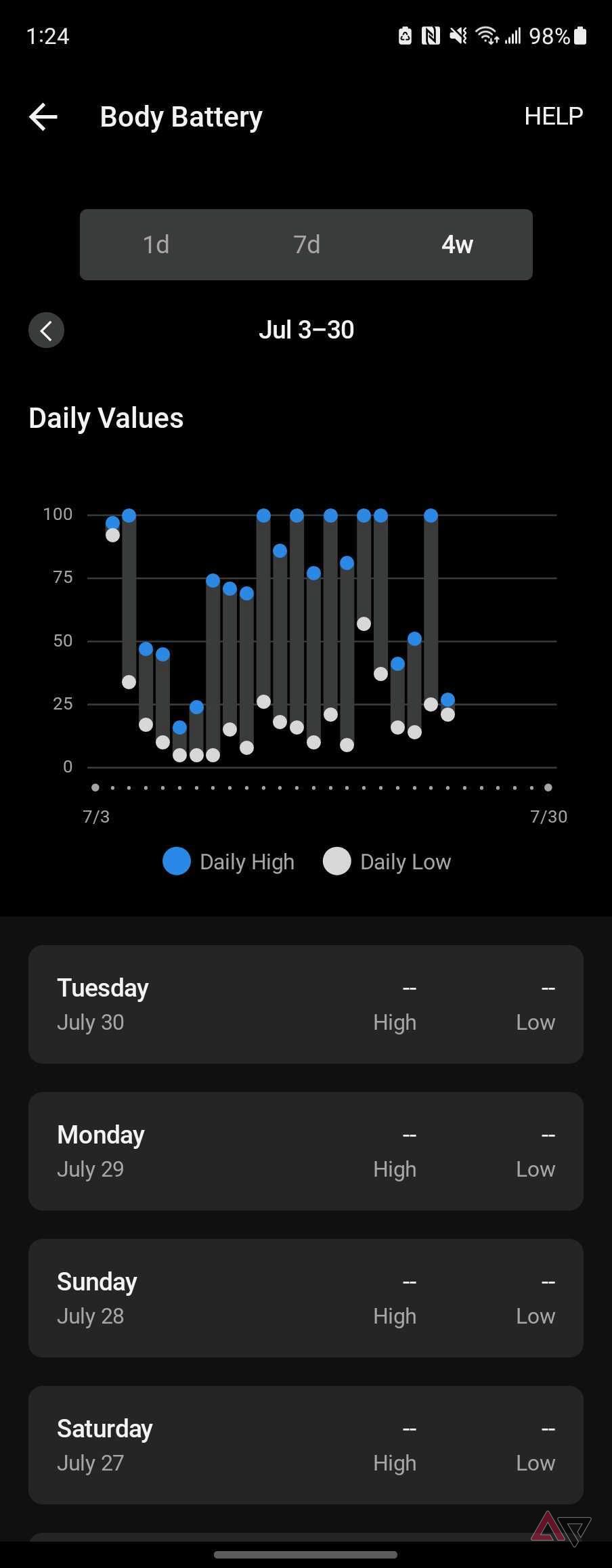Switch to the 1d view
This screenshot has width=612, height=1568.
pos(156,244)
